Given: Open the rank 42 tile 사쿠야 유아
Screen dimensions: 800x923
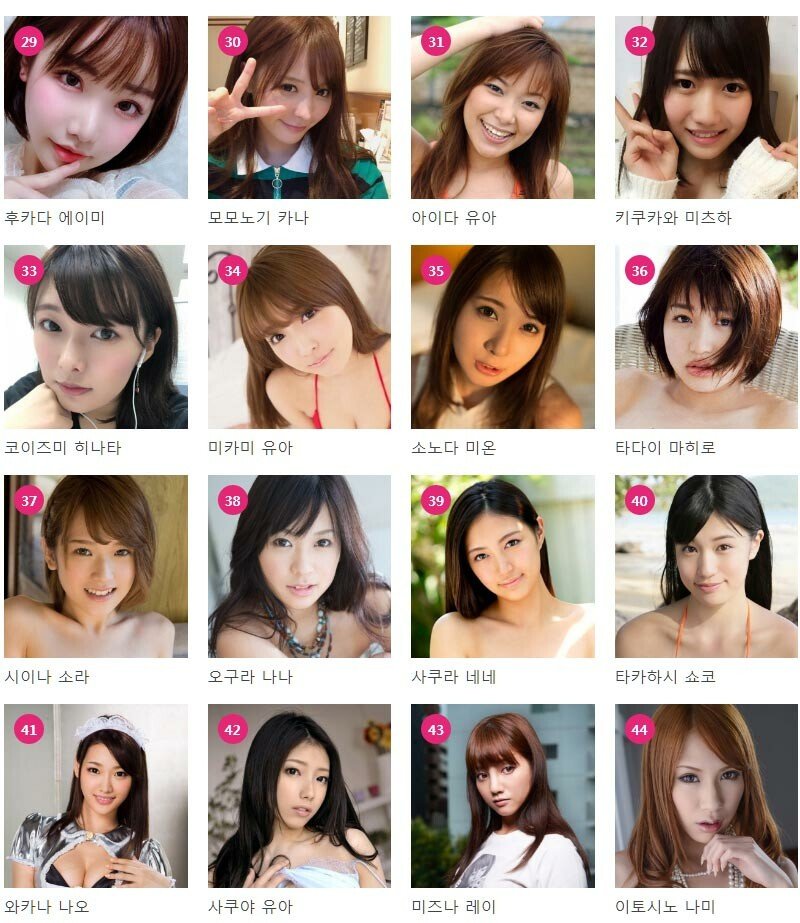Looking at the screenshot, I should 299,796.
